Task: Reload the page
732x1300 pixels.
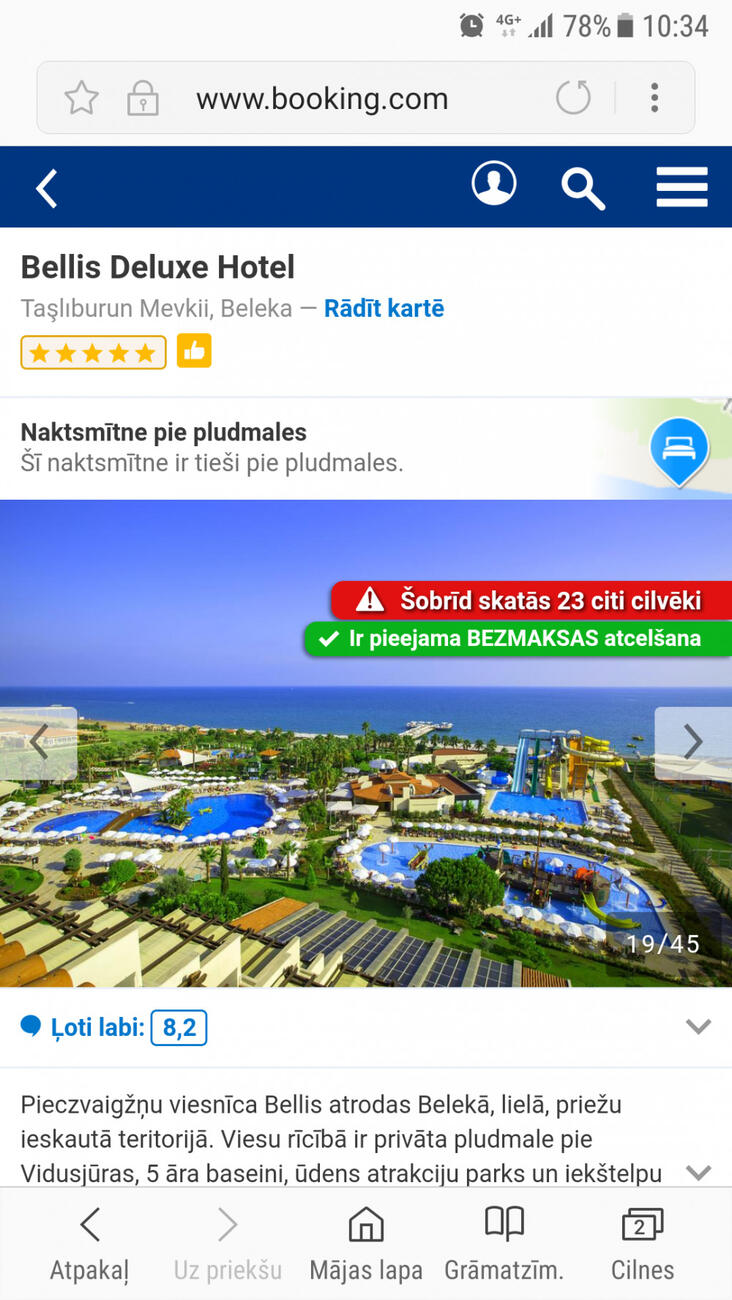Action: [573, 98]
